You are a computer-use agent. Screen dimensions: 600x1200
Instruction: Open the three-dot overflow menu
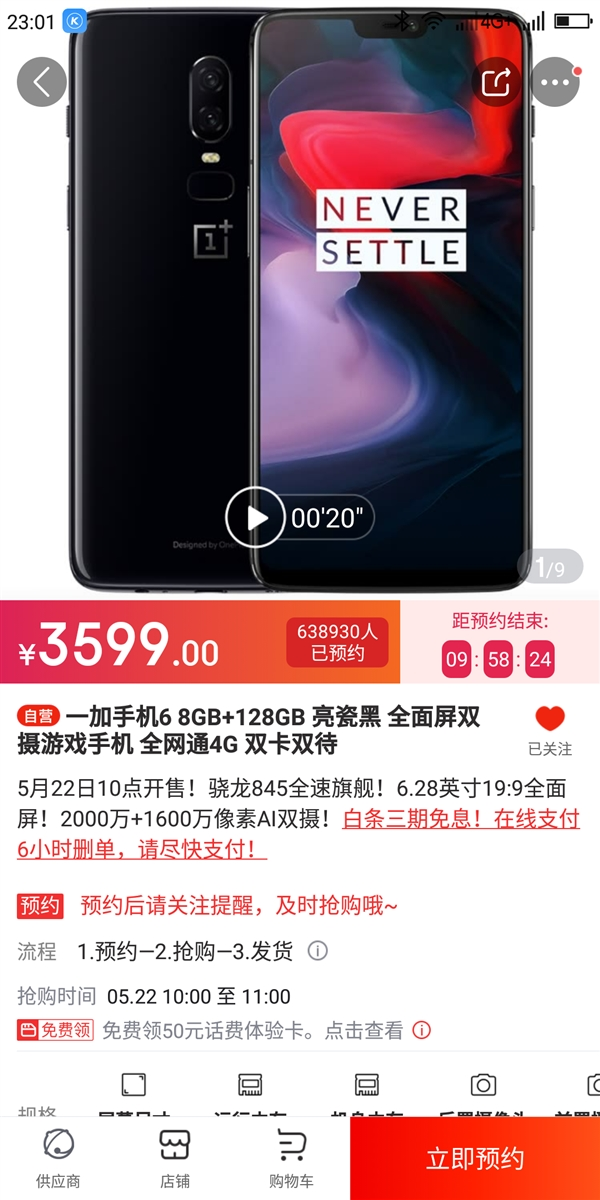click(556, 82)
